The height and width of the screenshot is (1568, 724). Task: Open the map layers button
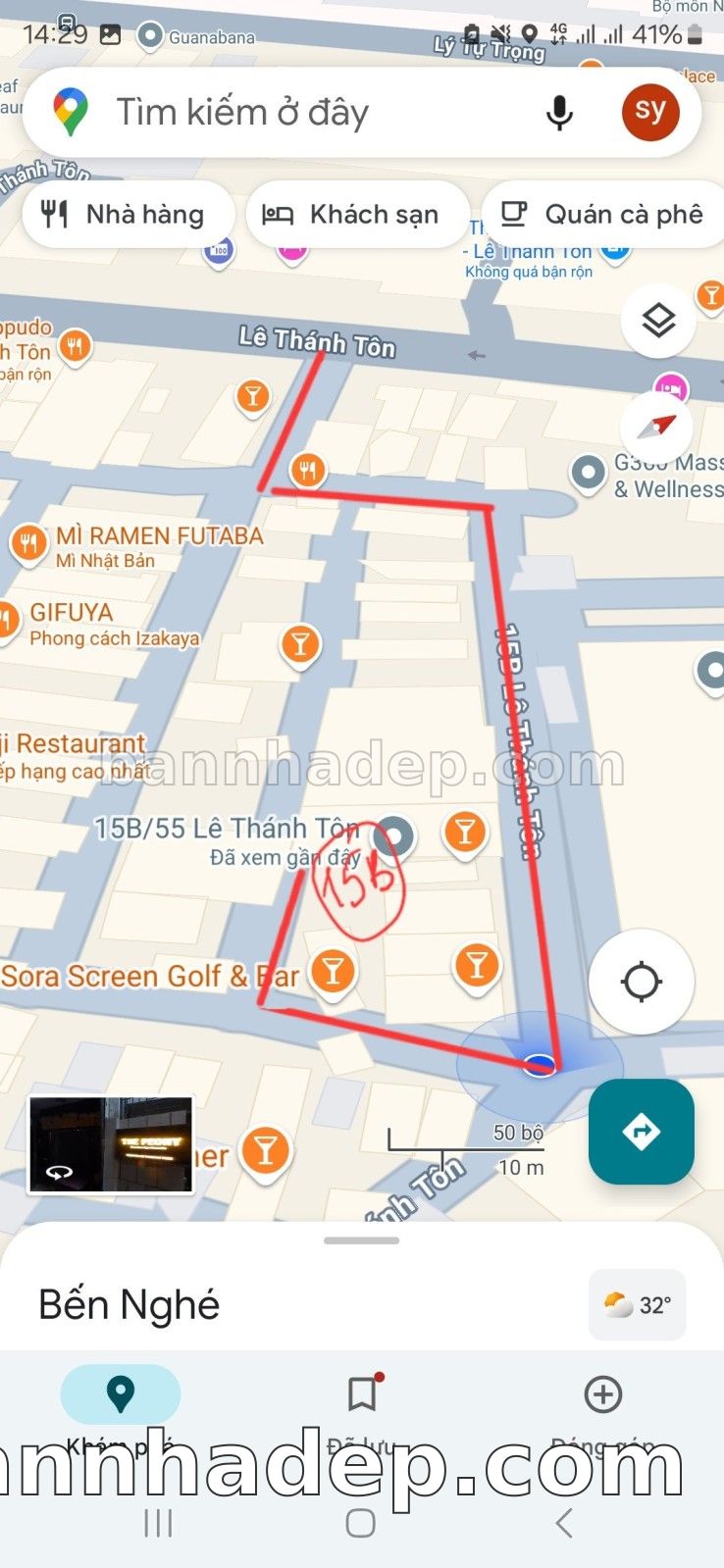click(x=658, y=320)
